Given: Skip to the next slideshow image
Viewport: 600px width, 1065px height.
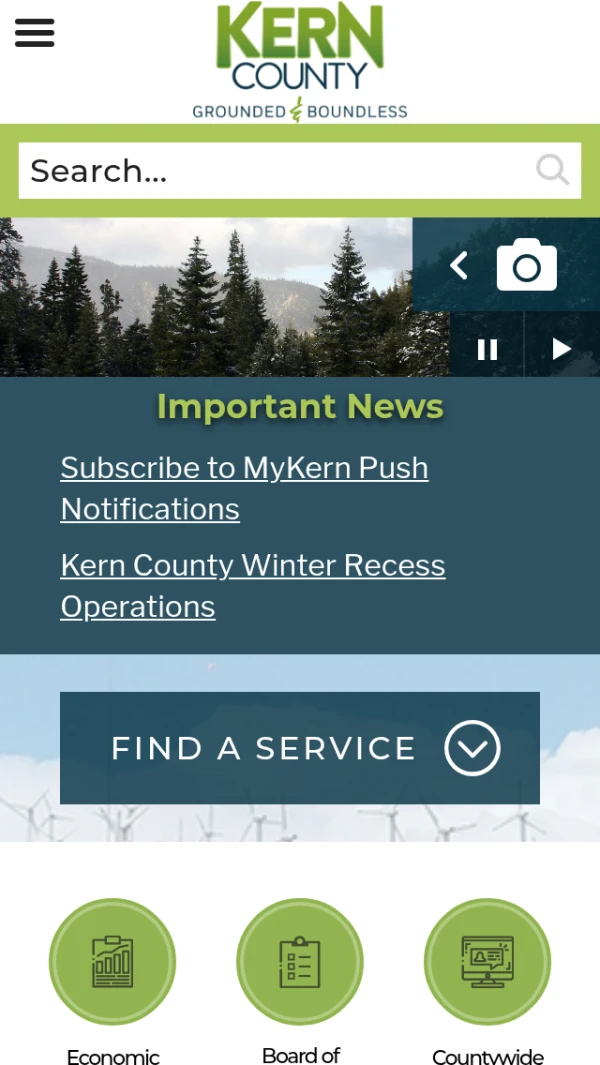Looking at the screenshot, I should click(x=562, y=349).
